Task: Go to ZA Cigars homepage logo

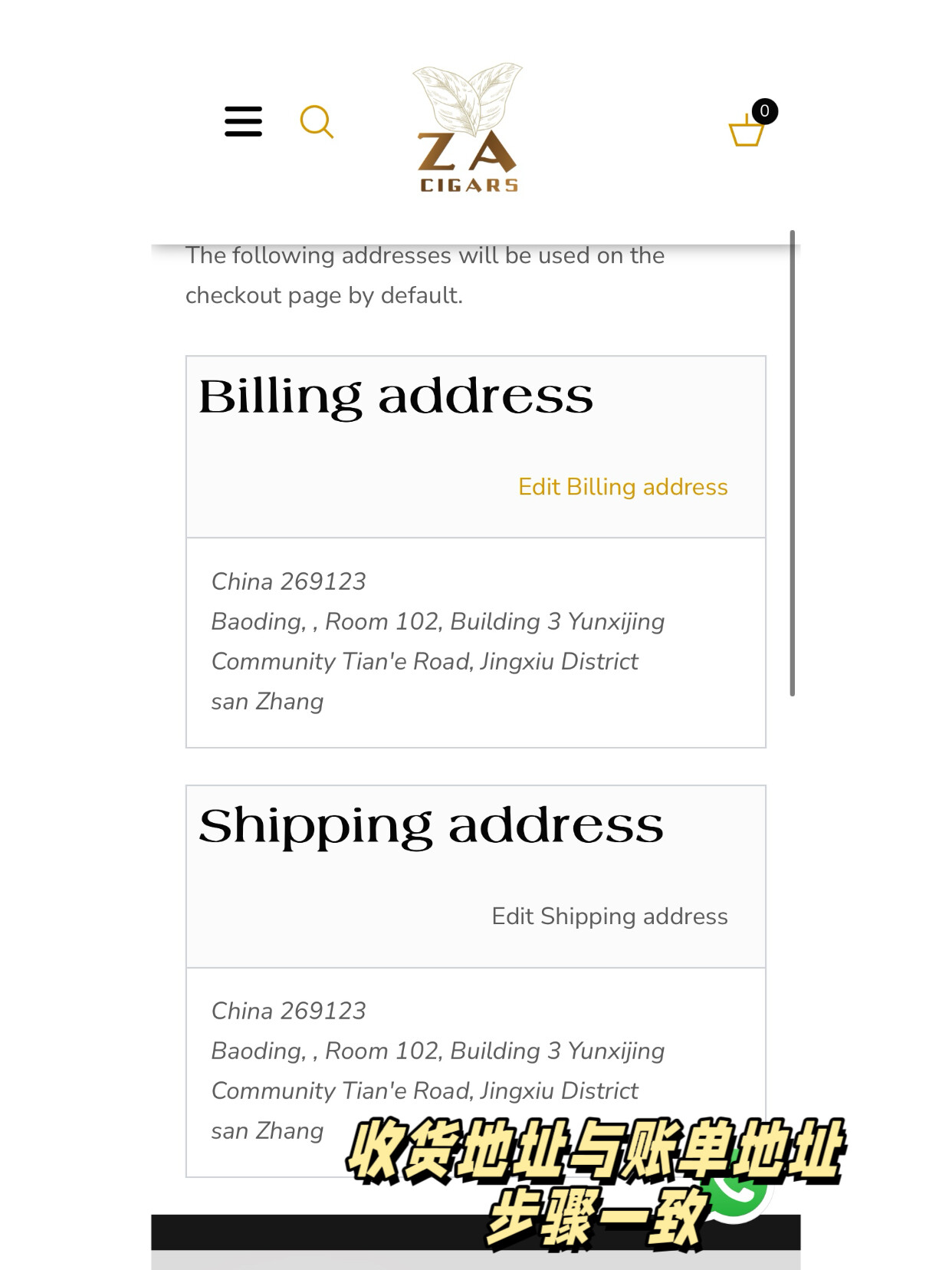Action: coord(468,129)
